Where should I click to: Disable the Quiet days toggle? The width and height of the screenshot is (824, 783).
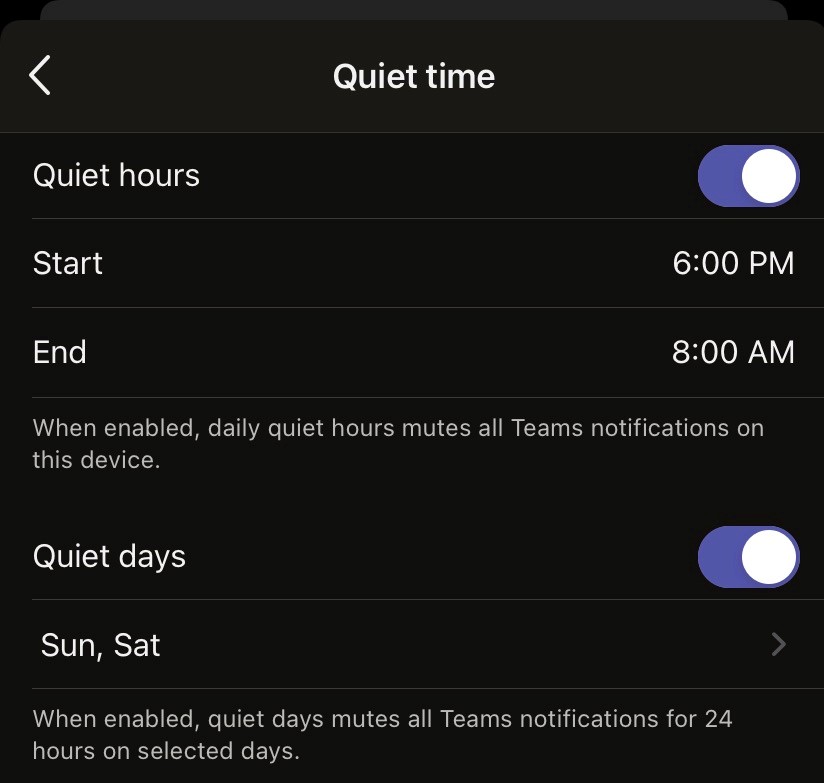[x=748, y=557]
